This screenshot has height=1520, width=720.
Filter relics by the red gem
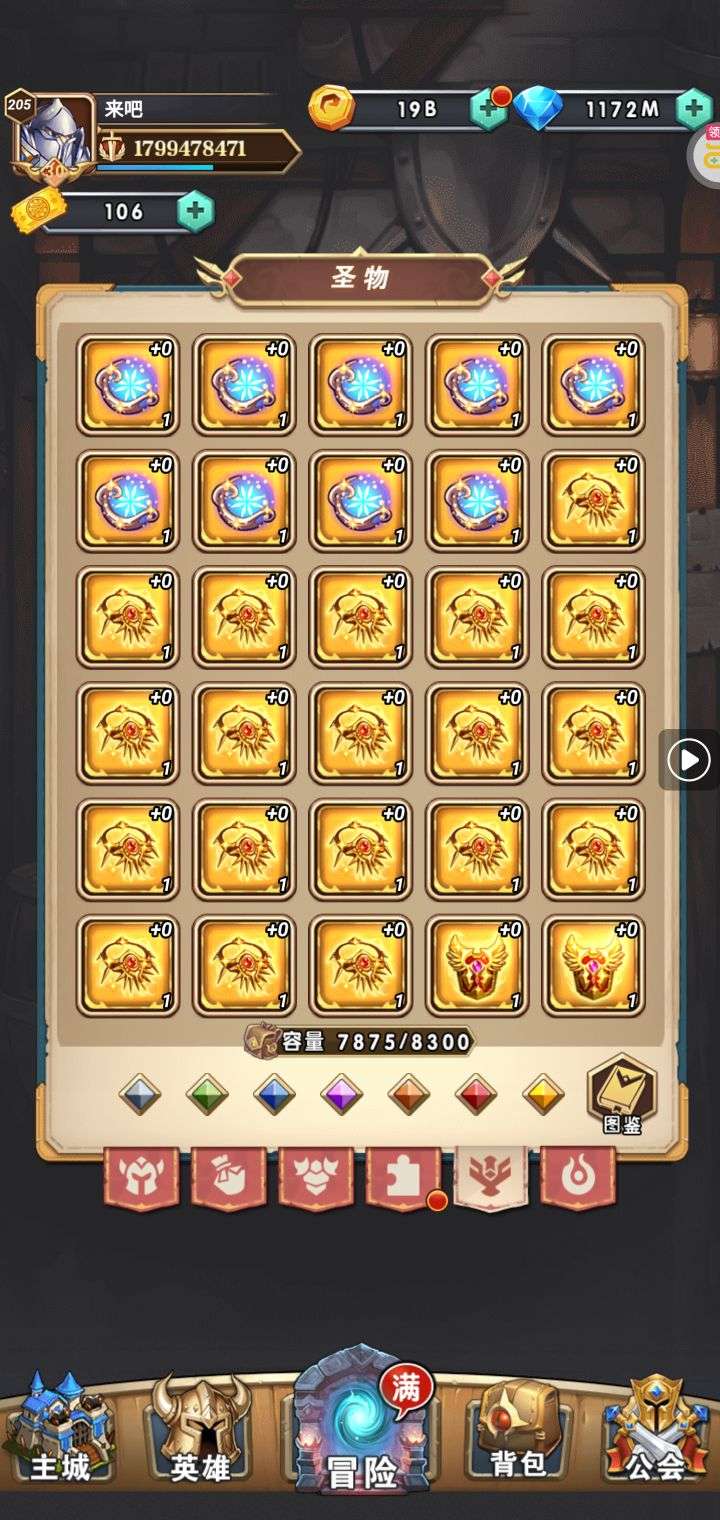(x=476, y=1095)
